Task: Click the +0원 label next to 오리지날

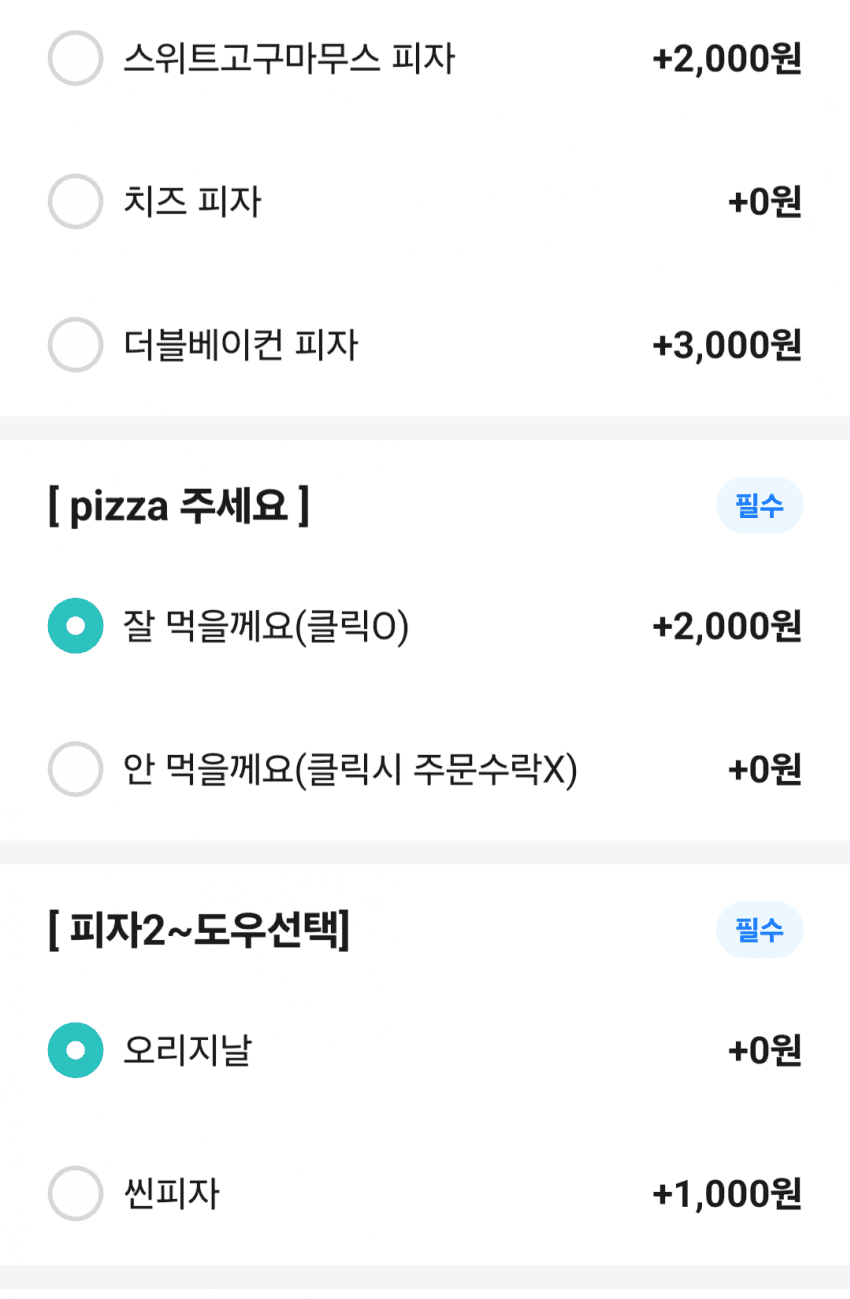Action: tap(767, 1050)
